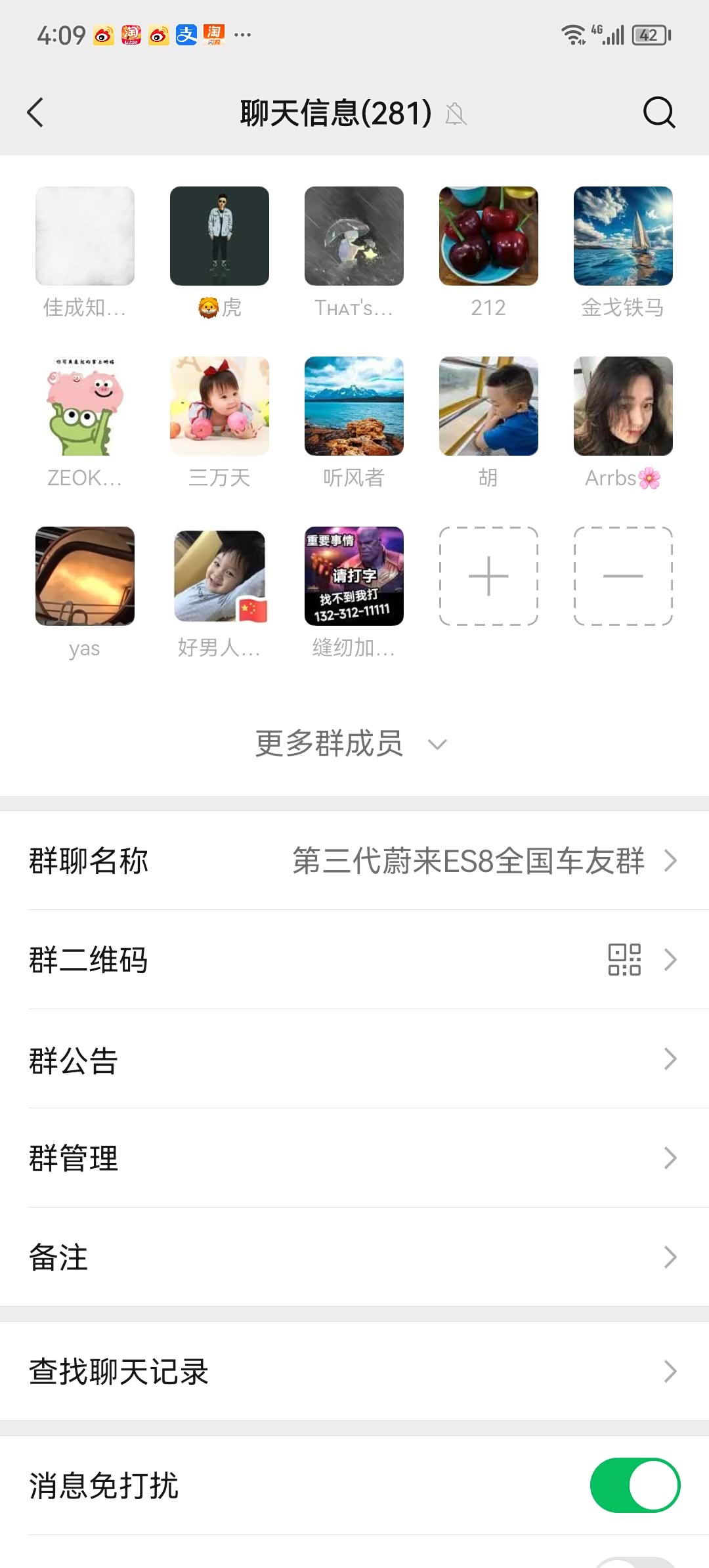Viewport: 709px width, 1568px height.
Task: Go back from chat info
Action: [36, 112]
